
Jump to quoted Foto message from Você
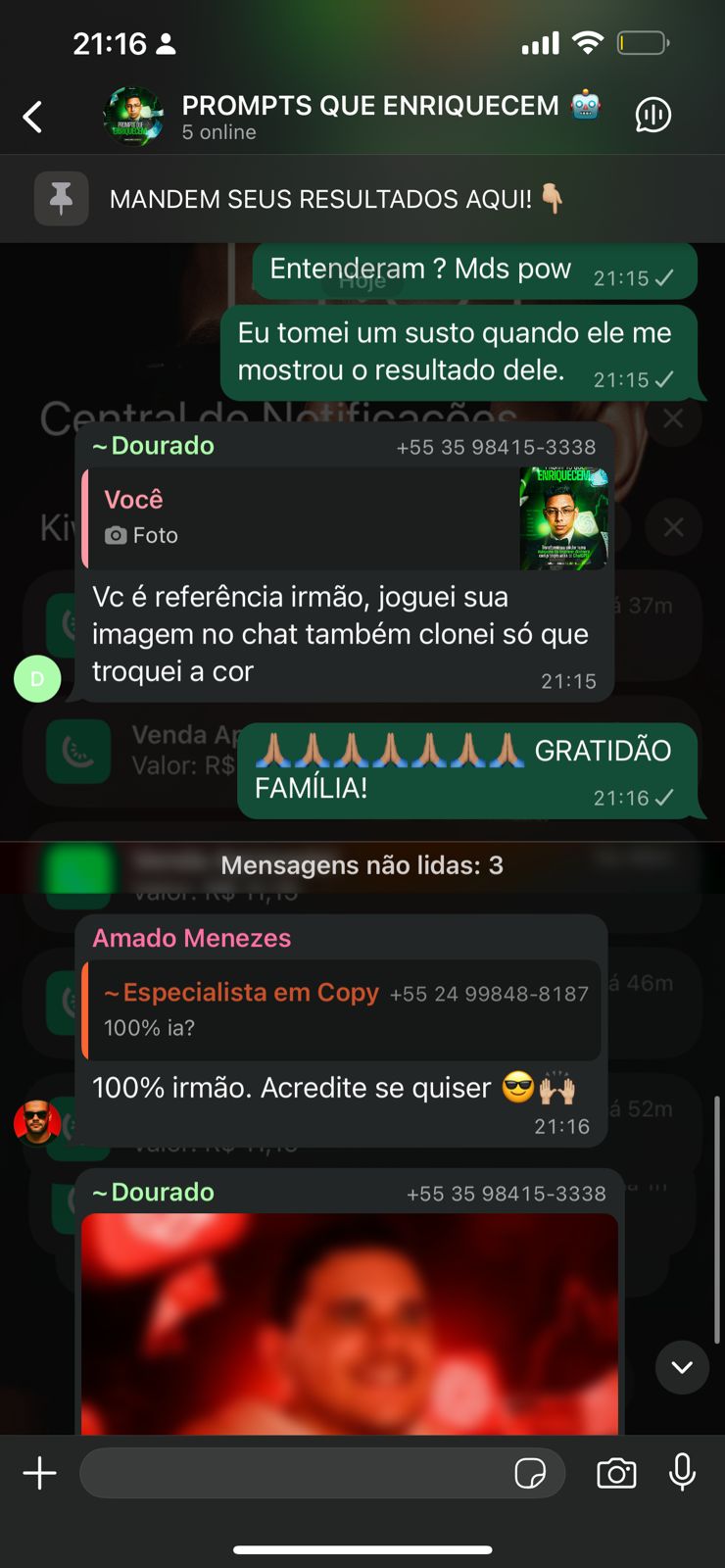pyautogui.click(x=345, y=518)
